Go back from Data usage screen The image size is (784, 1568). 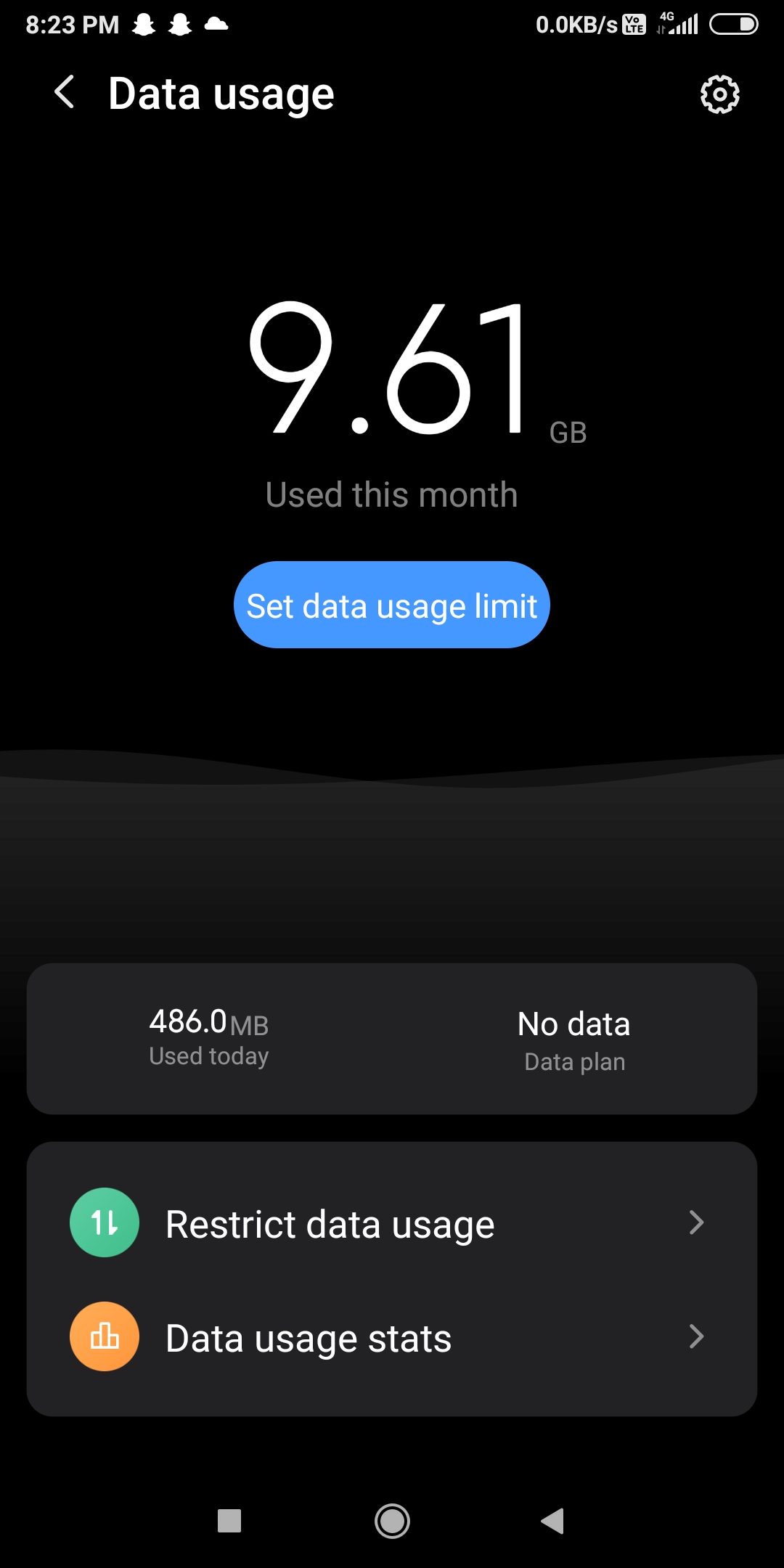pyautogui.click(x=65, y=93)
